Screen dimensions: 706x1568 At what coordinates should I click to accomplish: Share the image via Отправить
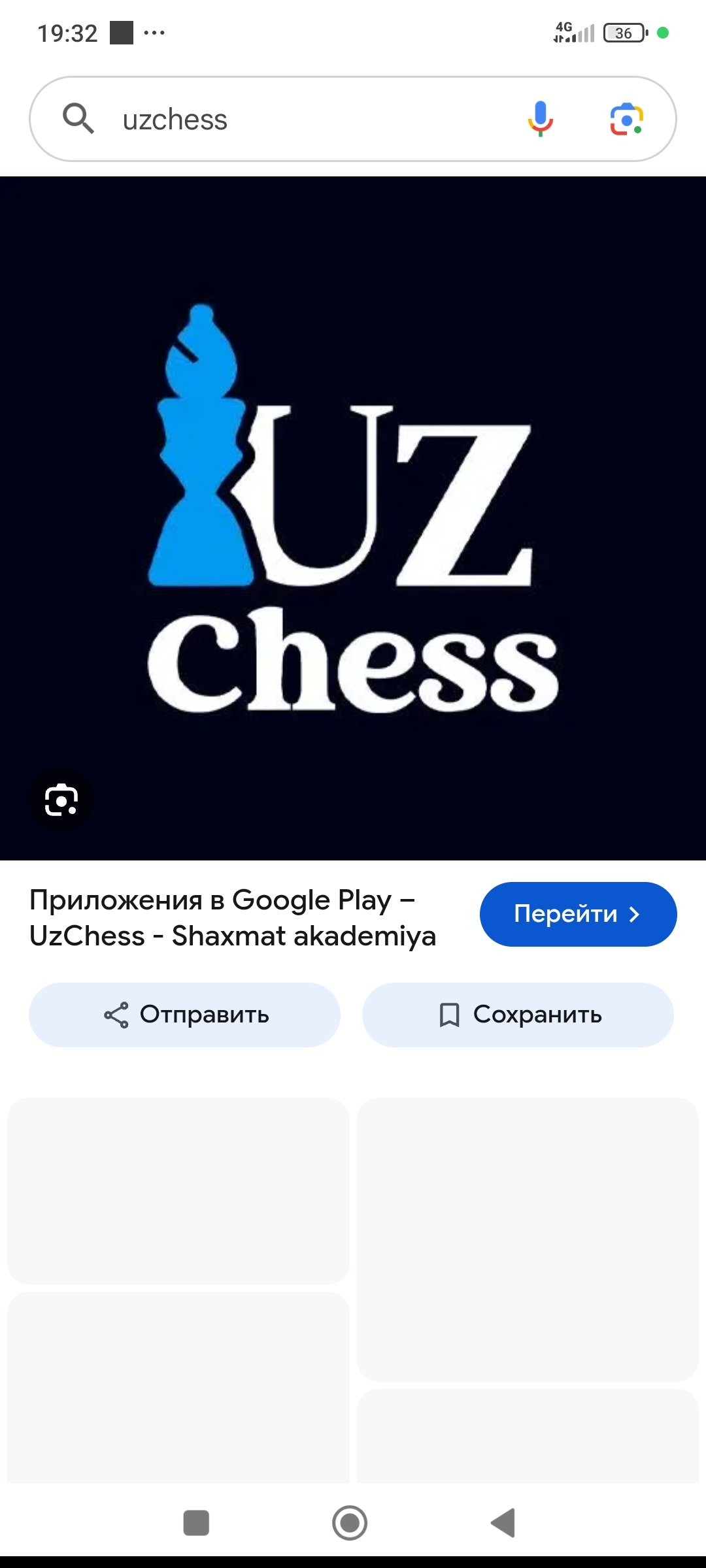coord(184,1015)
